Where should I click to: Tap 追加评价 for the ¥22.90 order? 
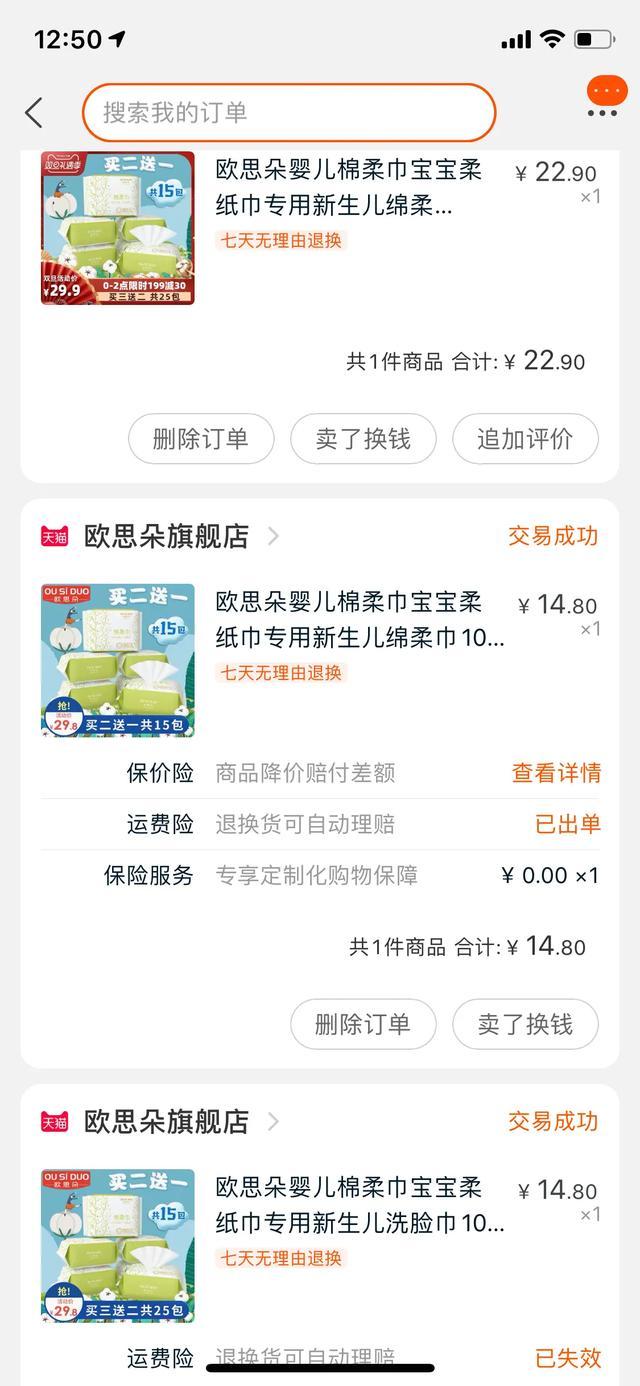click(x=525, y=439)
